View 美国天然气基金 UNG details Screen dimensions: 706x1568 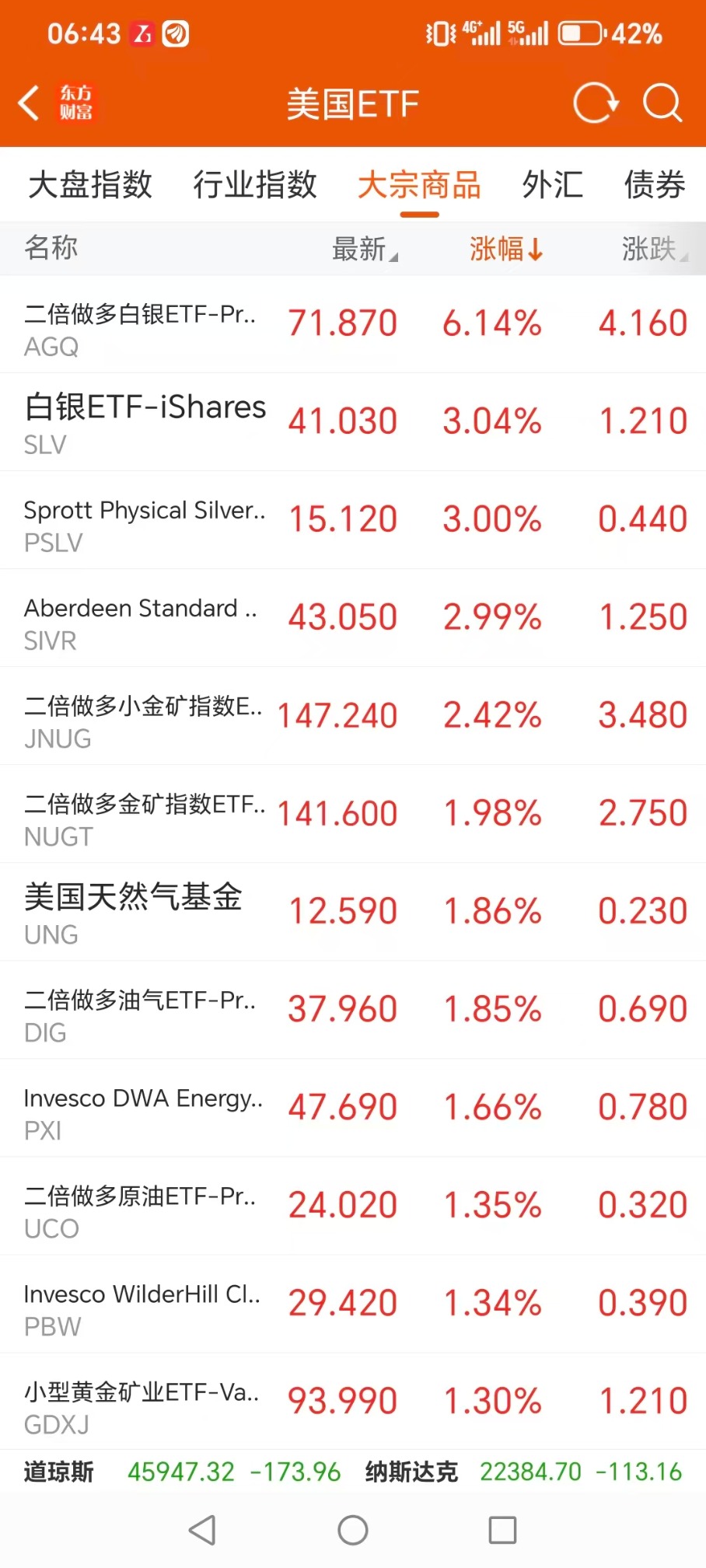coord(353,912)
